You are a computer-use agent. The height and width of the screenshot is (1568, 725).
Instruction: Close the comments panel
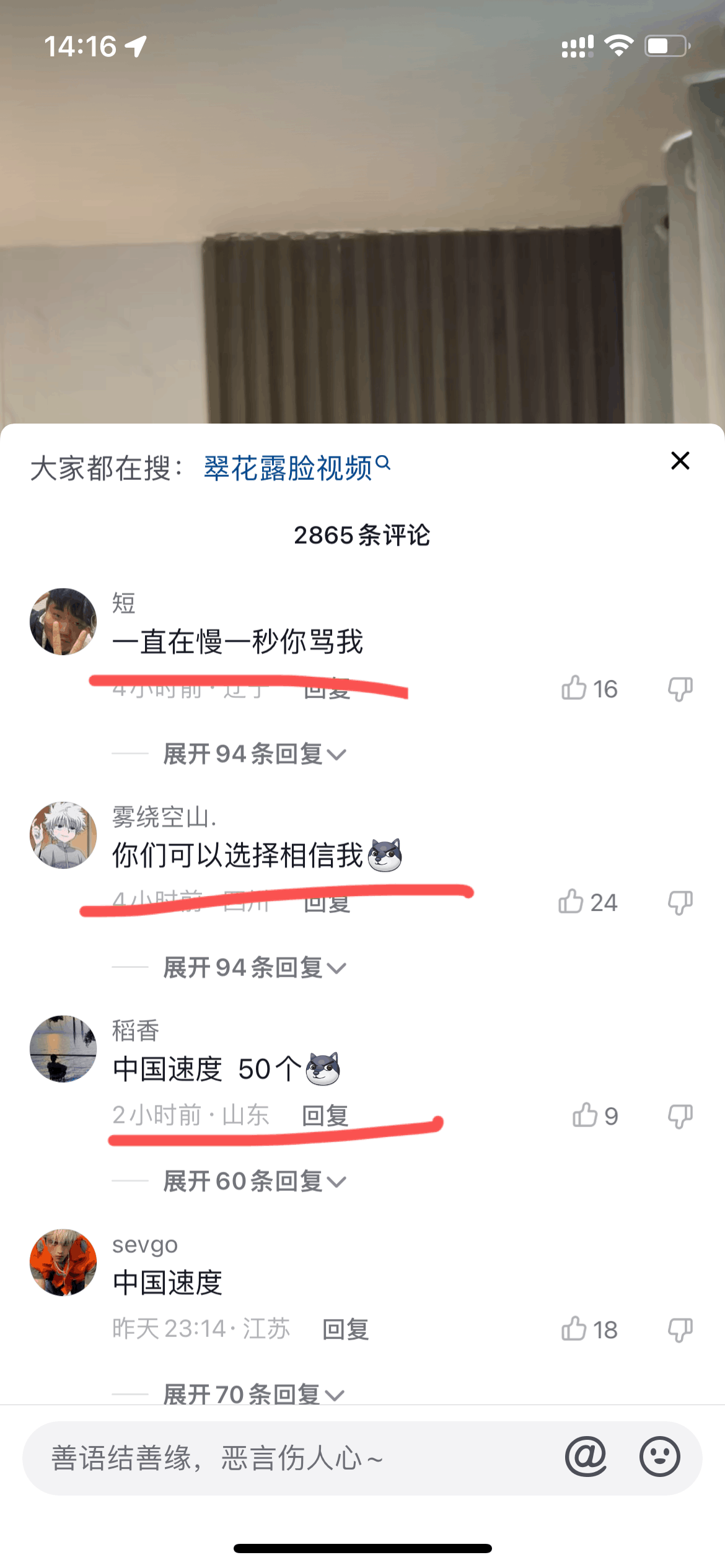680,461
